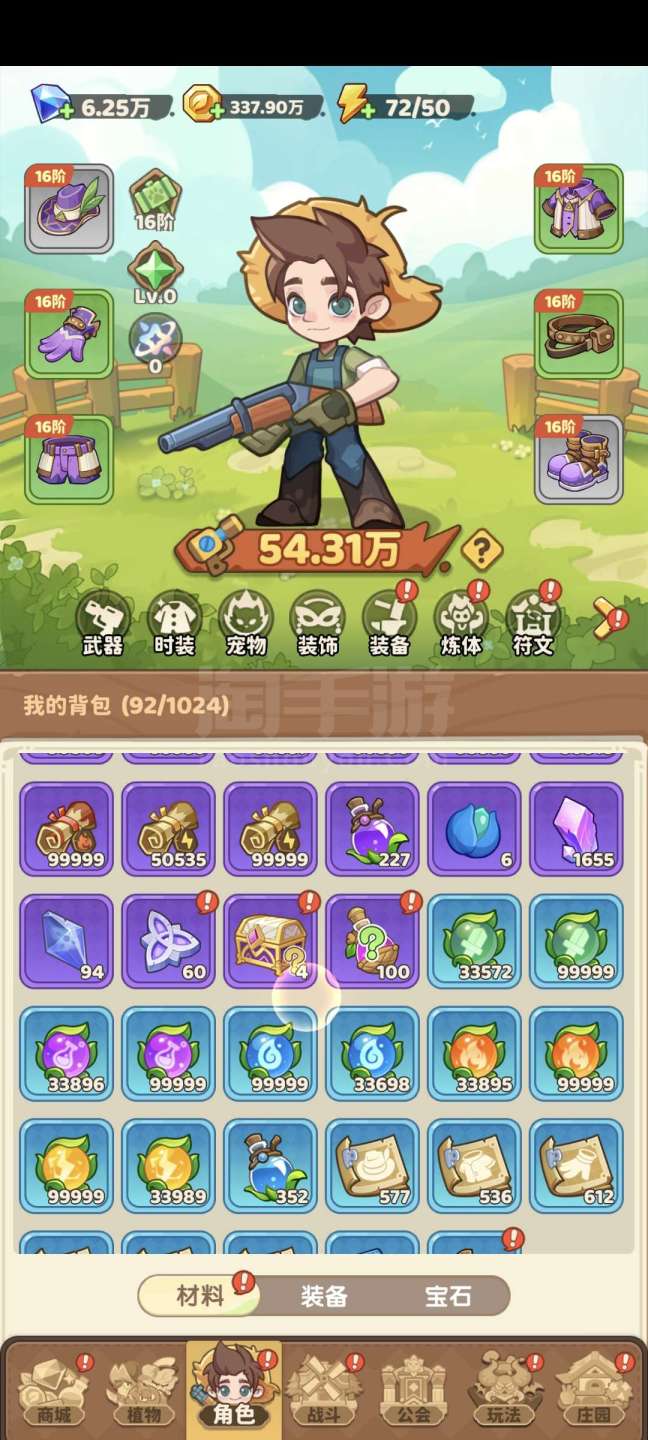Open the 装饰 decoration menu
The height and width of the screenshot is (1440, 648).
[x=317, y=622]
